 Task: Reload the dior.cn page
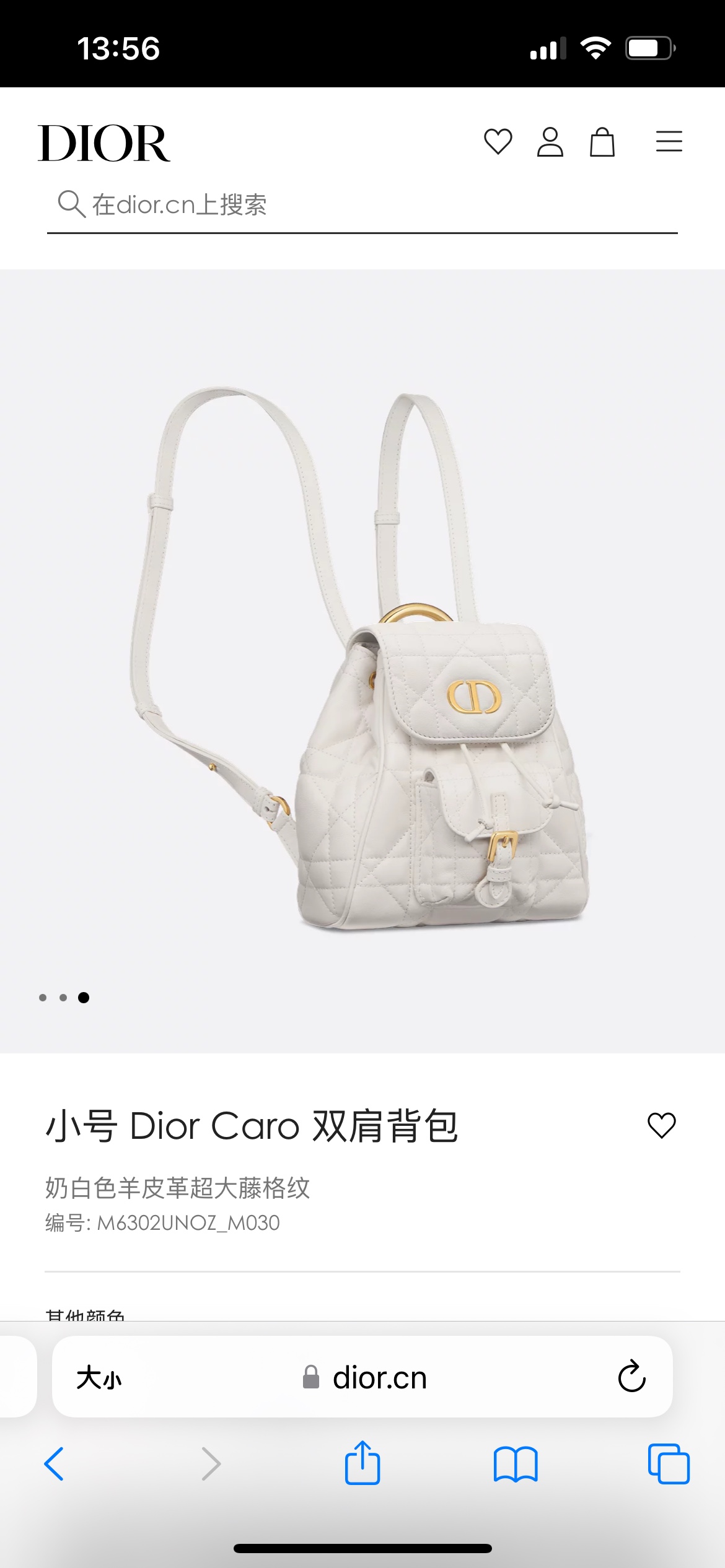(631, 1377)
